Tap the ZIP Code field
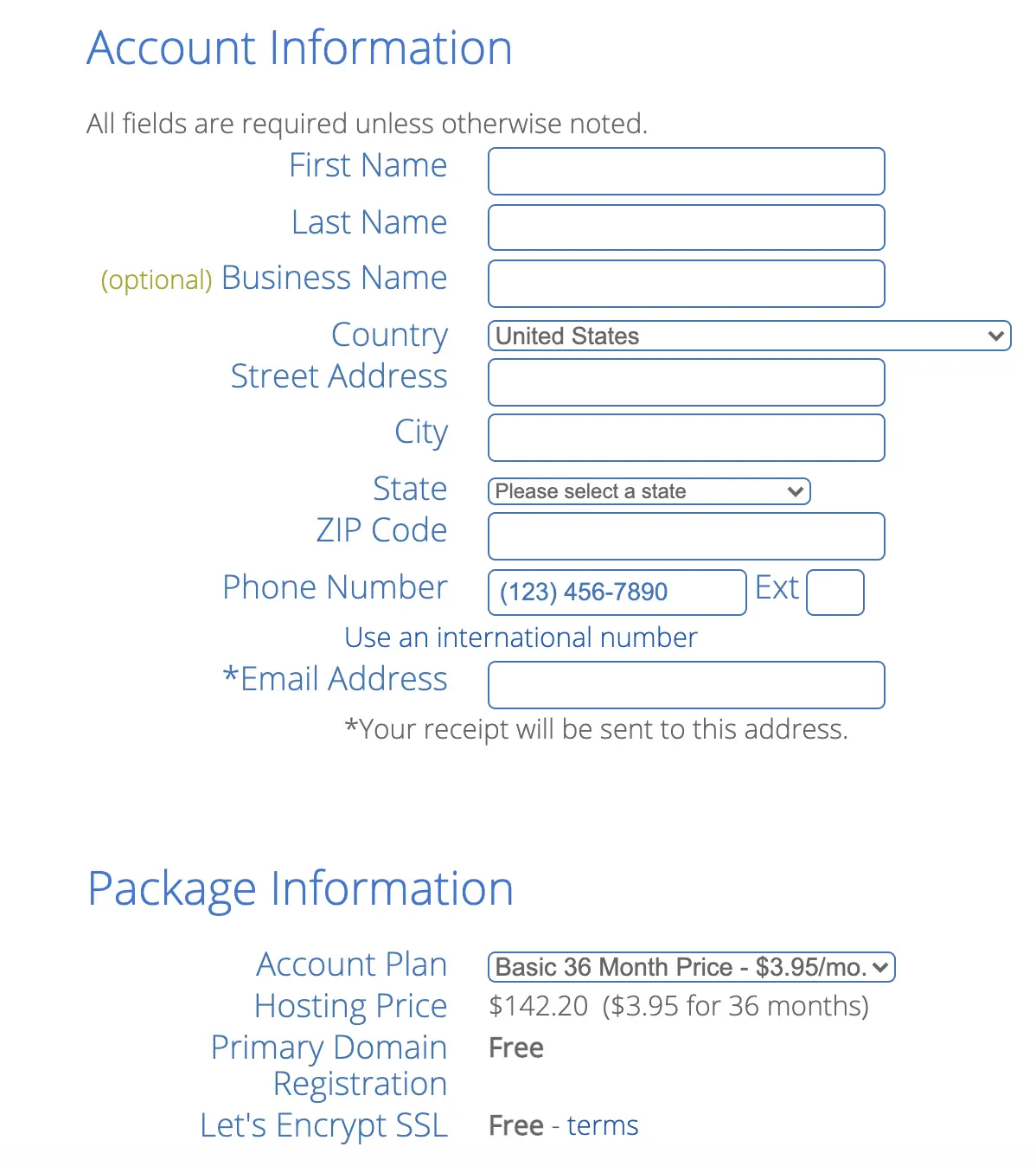Image resolution: width=1036 pixels, height=1166 pixels. pyautogui.click(x=686, y=536)
